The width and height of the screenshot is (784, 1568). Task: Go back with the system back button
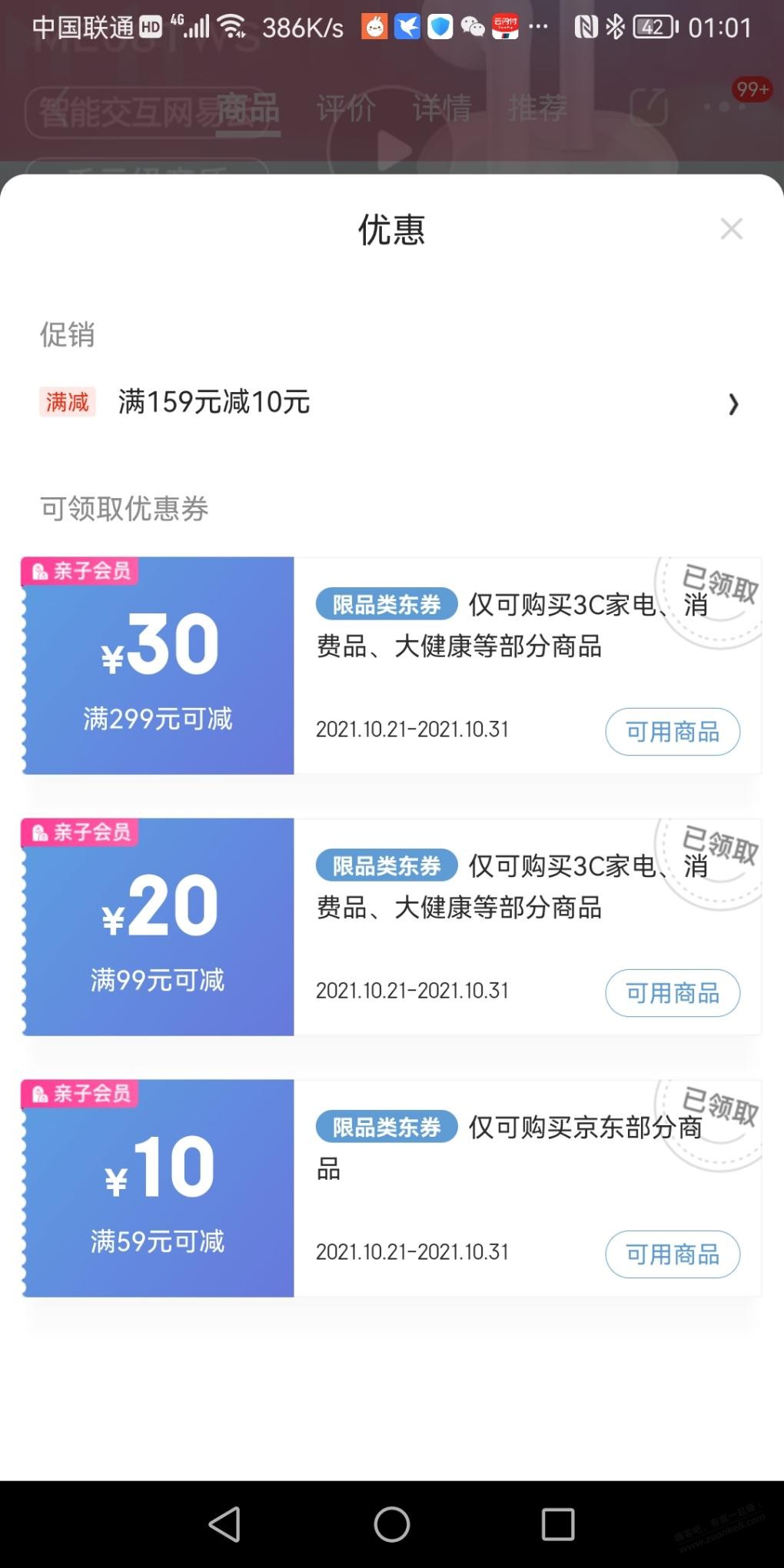224,1524
